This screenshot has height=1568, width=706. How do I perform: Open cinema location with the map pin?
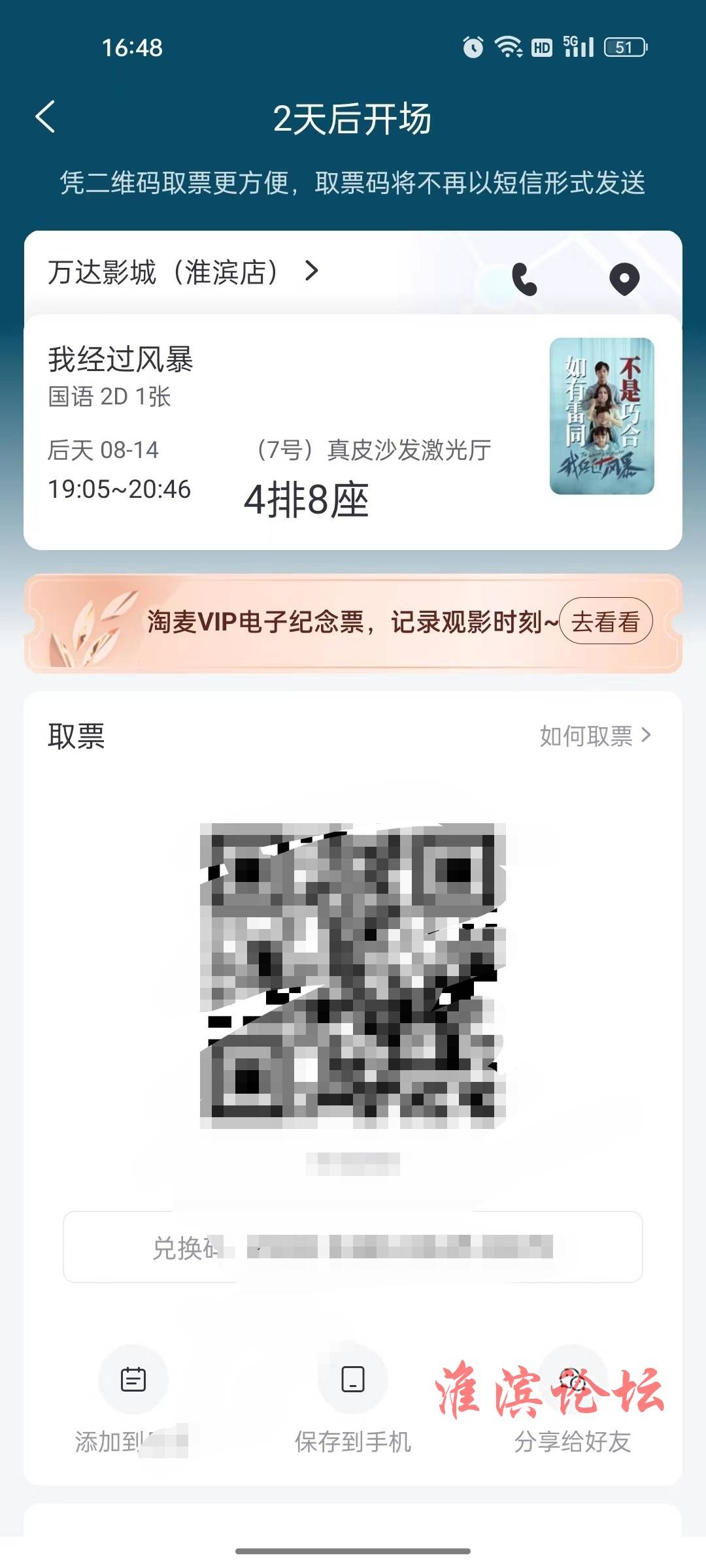click(624, 280)
